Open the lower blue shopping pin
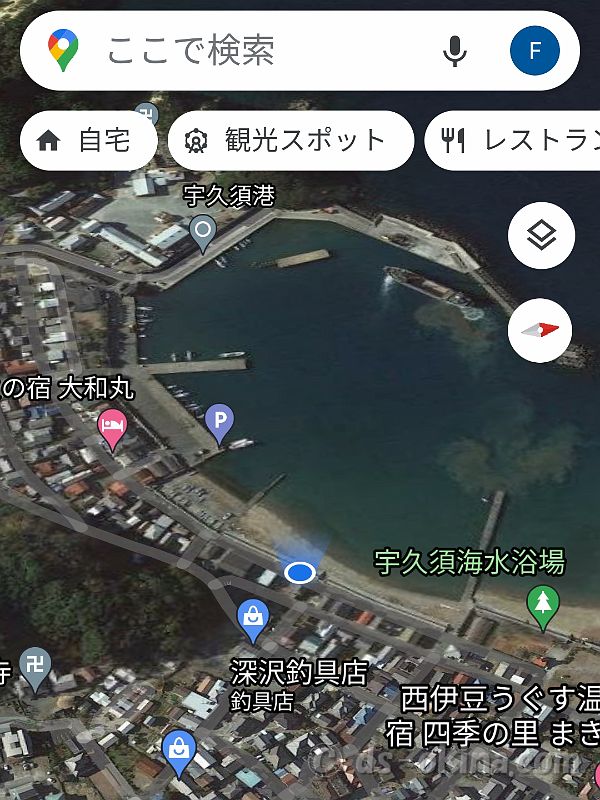600x800 pixels. click(x=179, y=750)
